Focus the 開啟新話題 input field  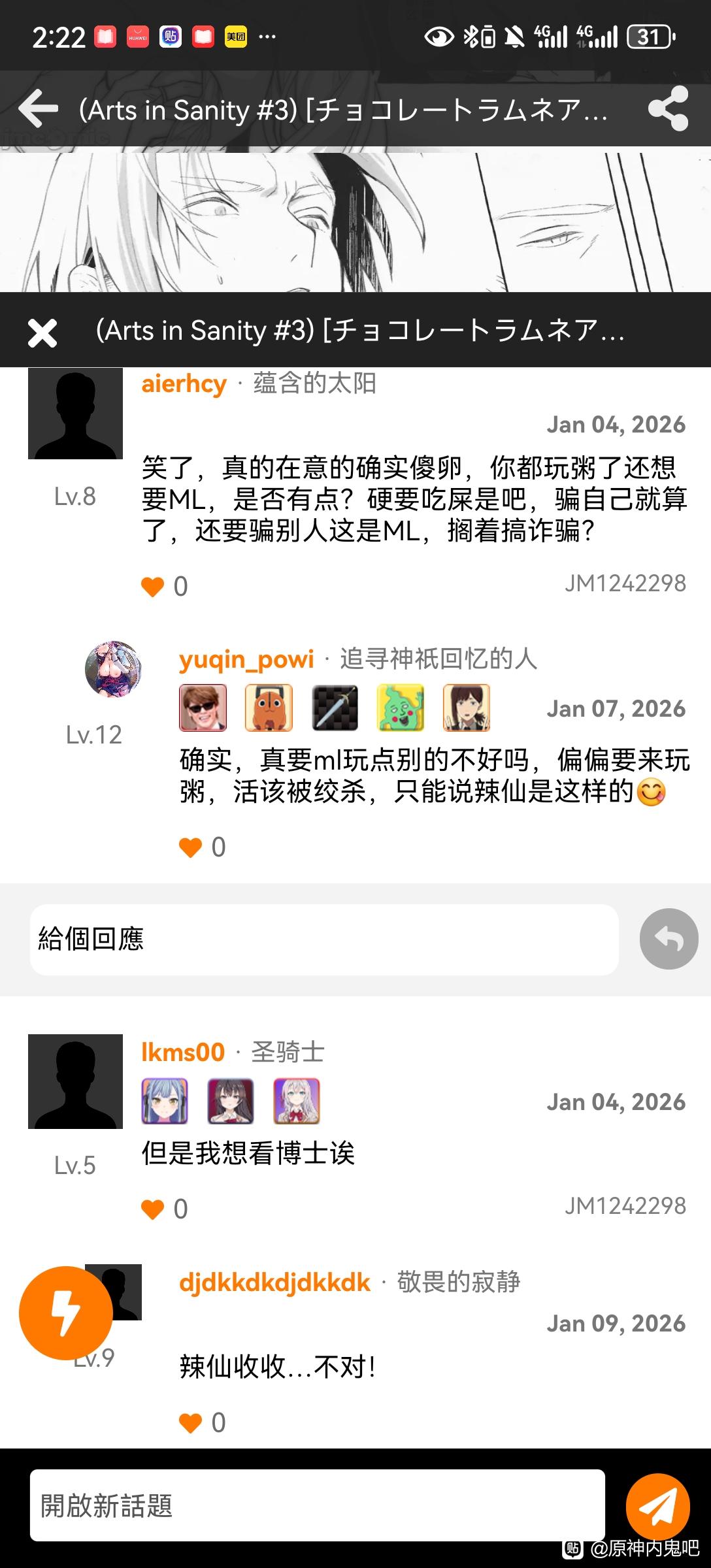318,1505
